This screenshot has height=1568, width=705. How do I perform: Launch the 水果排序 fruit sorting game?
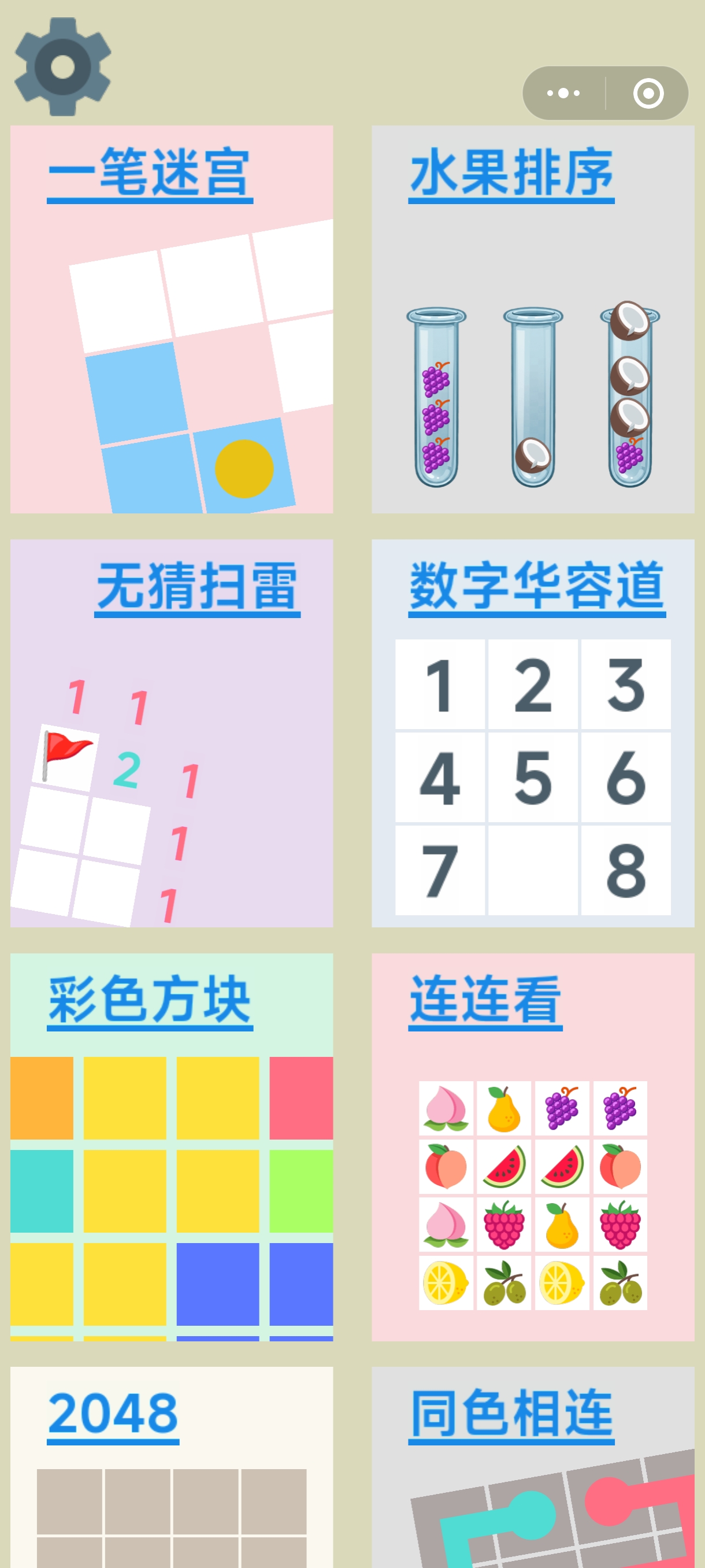(532, 319)
